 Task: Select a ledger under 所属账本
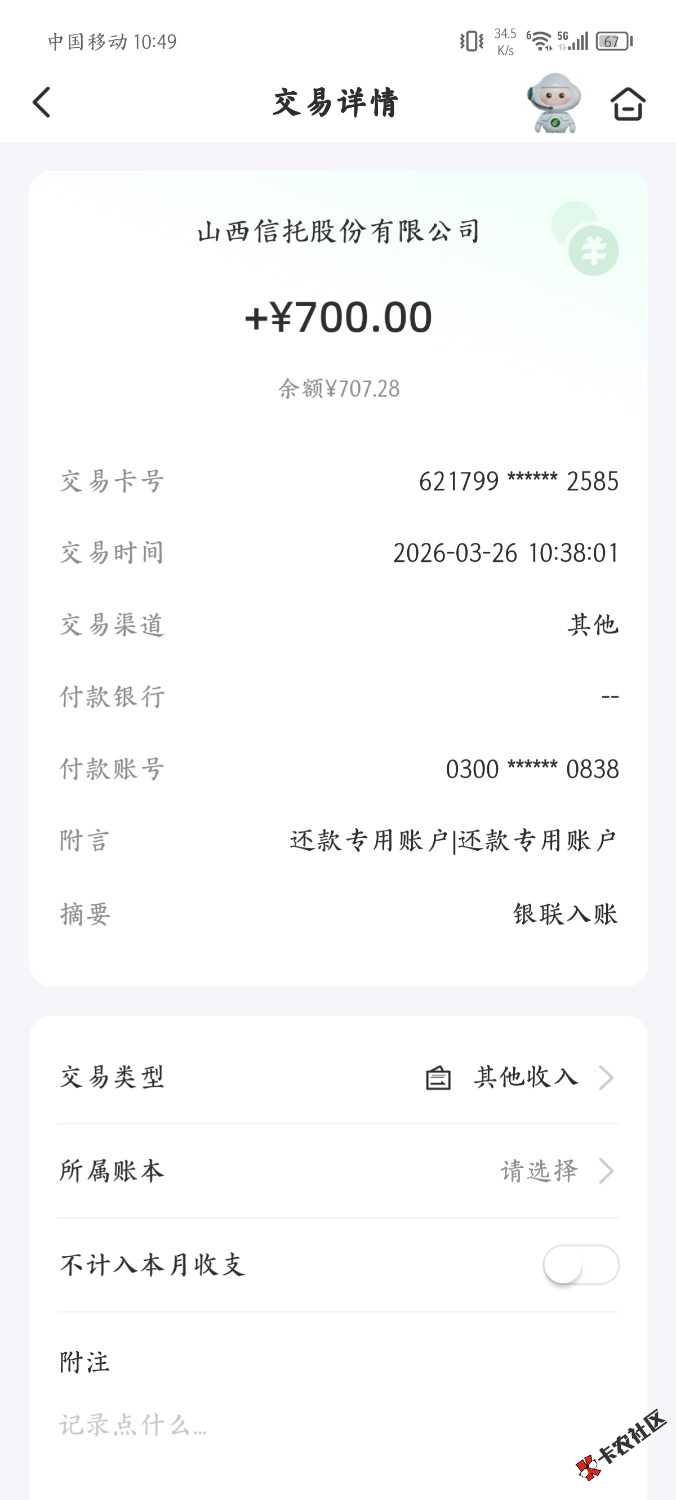coord(555,1171)
